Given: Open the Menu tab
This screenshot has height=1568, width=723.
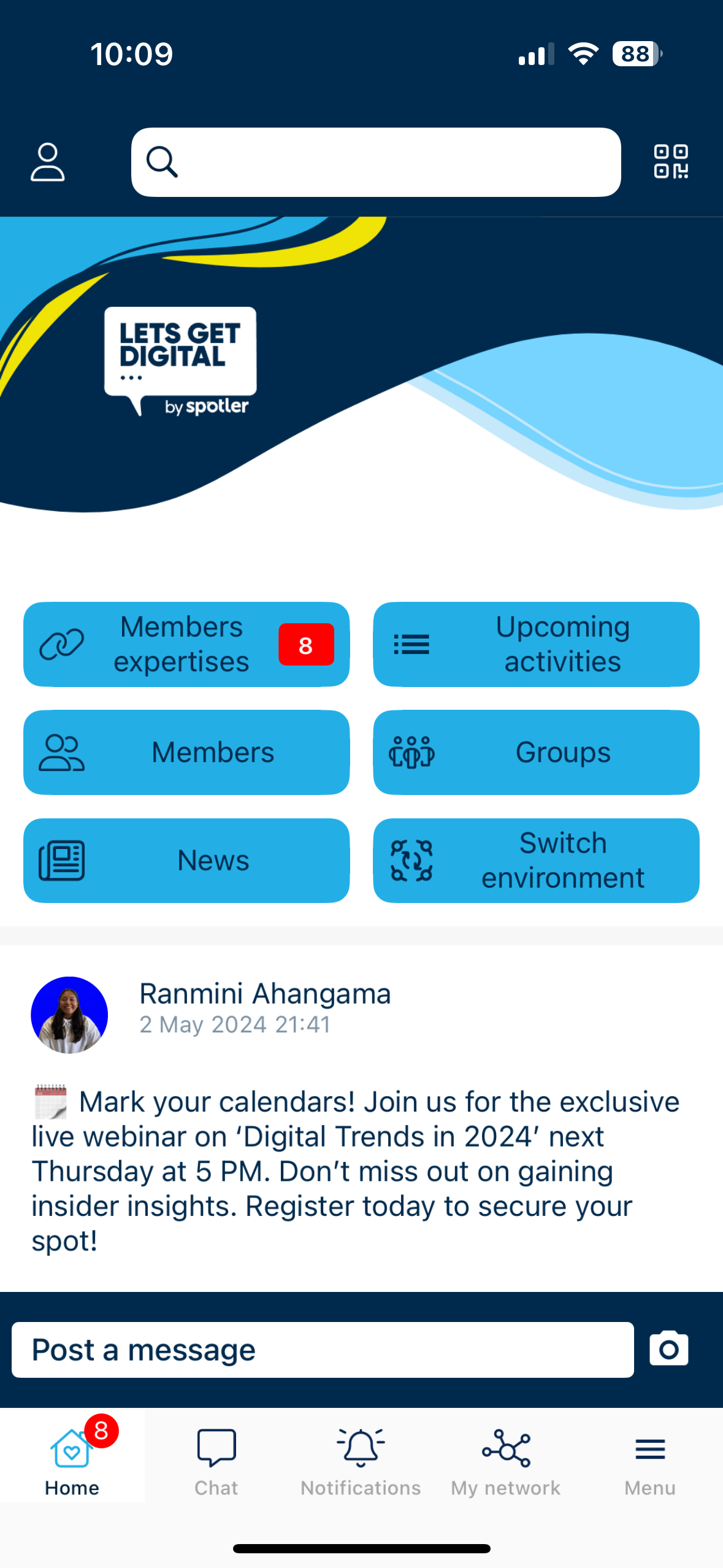Looking at the screenshot, I should coord(649,1460).
